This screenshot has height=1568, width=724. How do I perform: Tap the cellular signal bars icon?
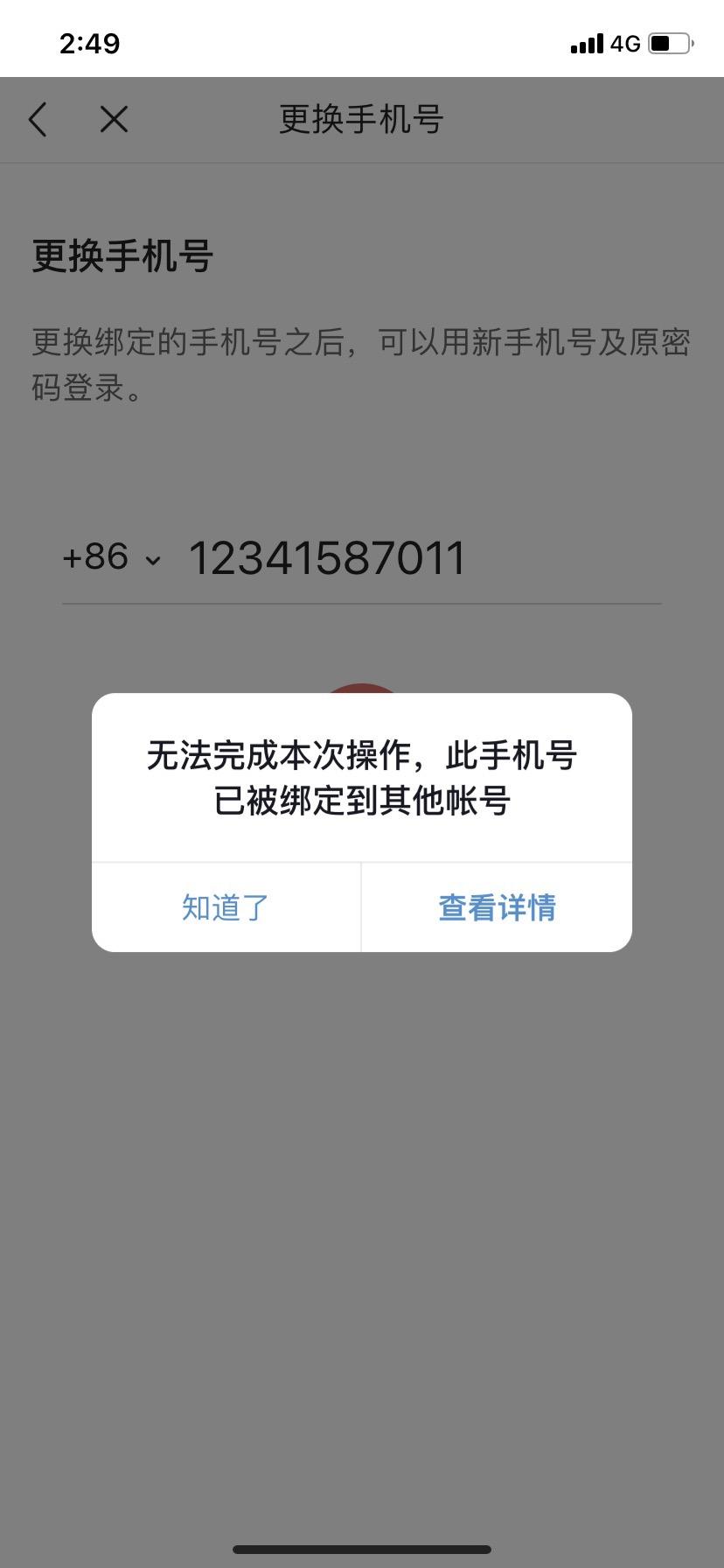click(x=587, y=43)
